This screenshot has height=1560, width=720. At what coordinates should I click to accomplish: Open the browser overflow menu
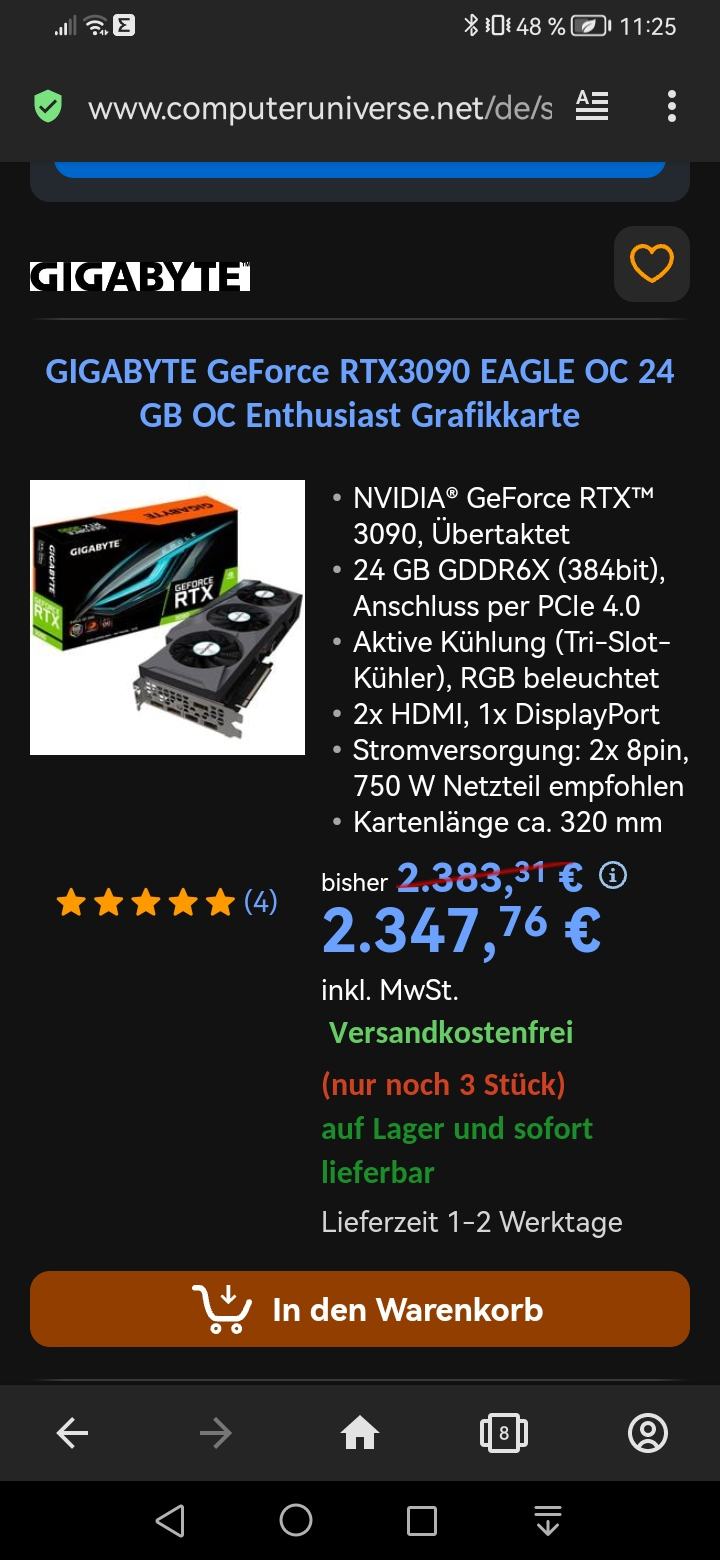pos(672,106)
